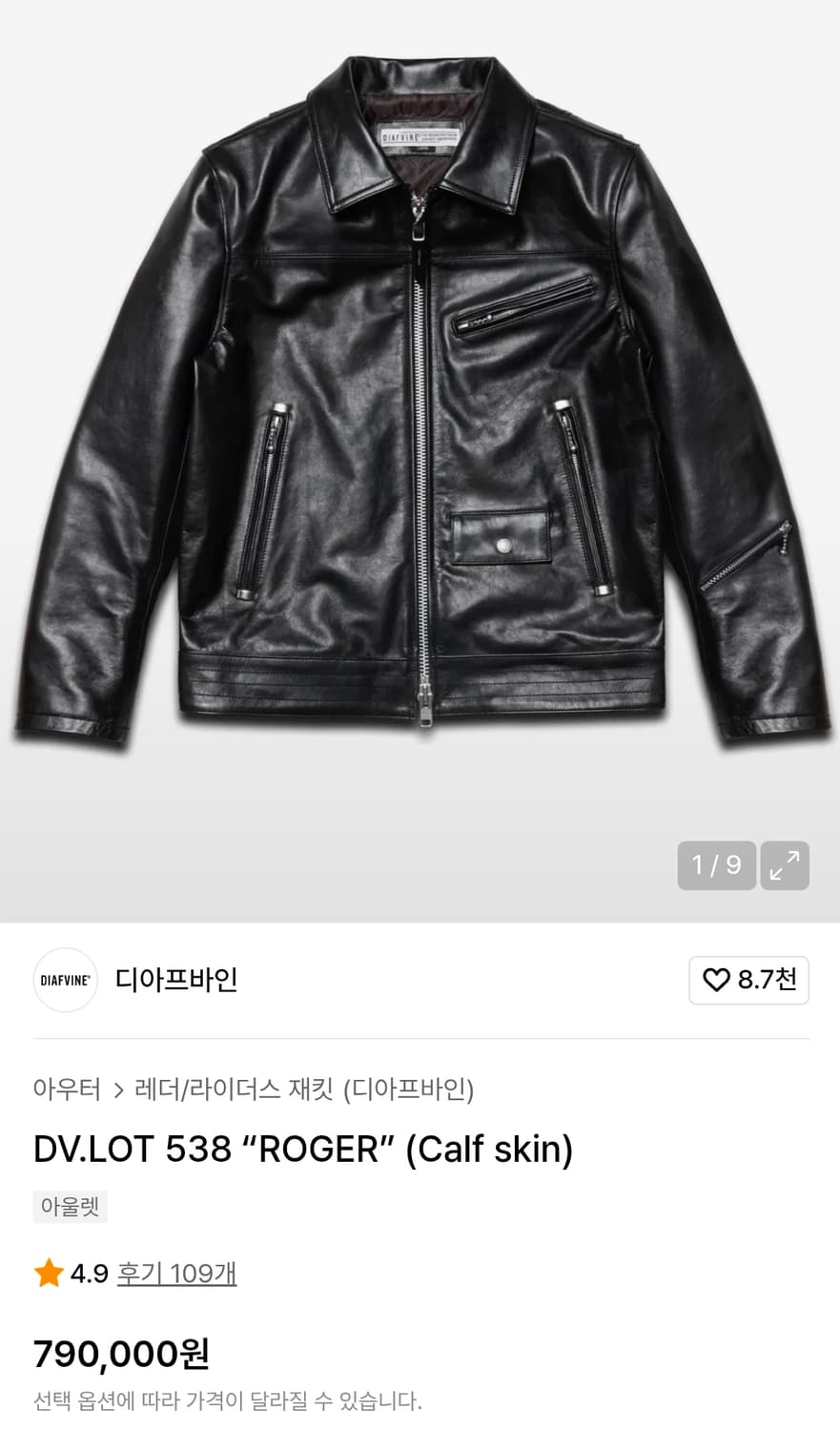Tap the heart showing 8.7천 likes
This screenshot has width=840, height=1431.
(748, 980)
